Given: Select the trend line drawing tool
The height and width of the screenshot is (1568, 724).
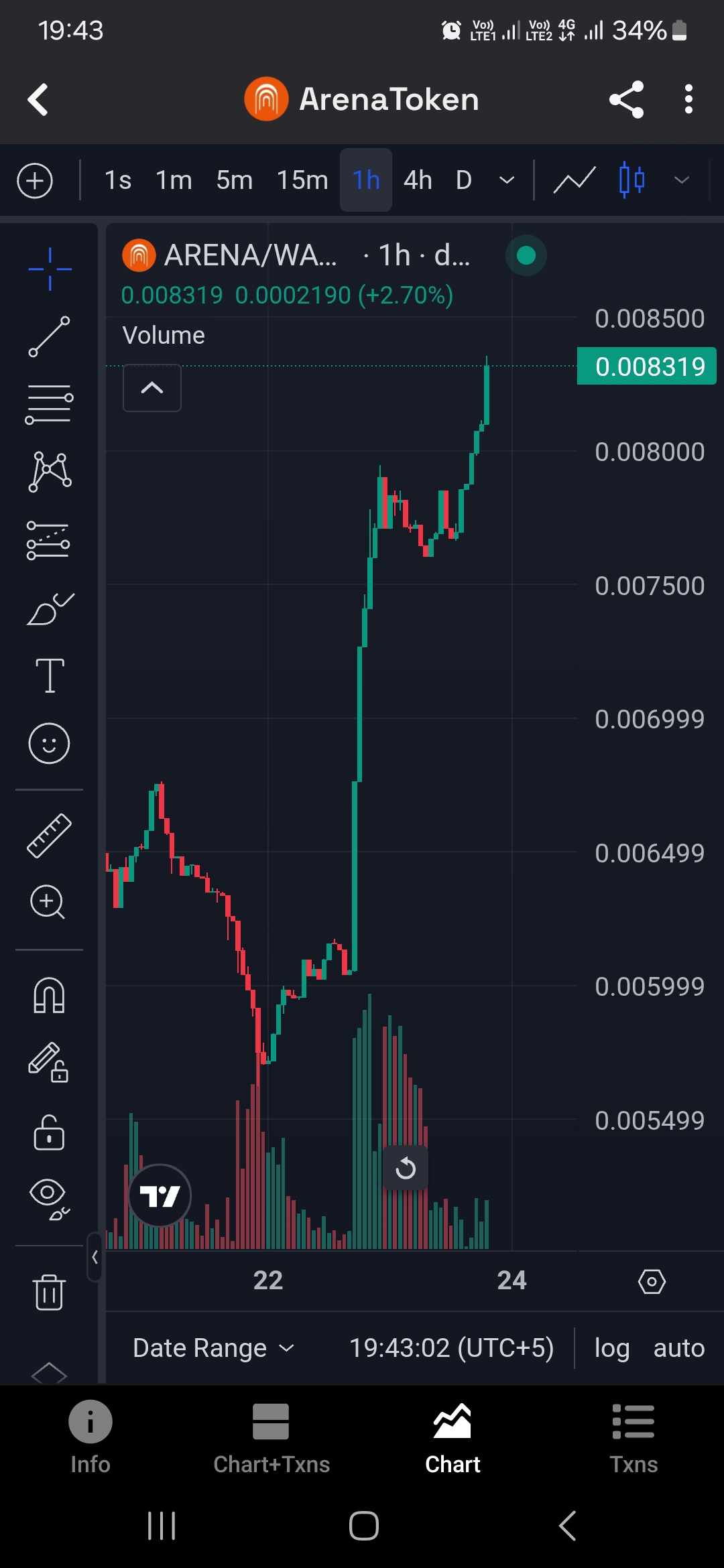Looking at the screenshot, I should (49, 336).
